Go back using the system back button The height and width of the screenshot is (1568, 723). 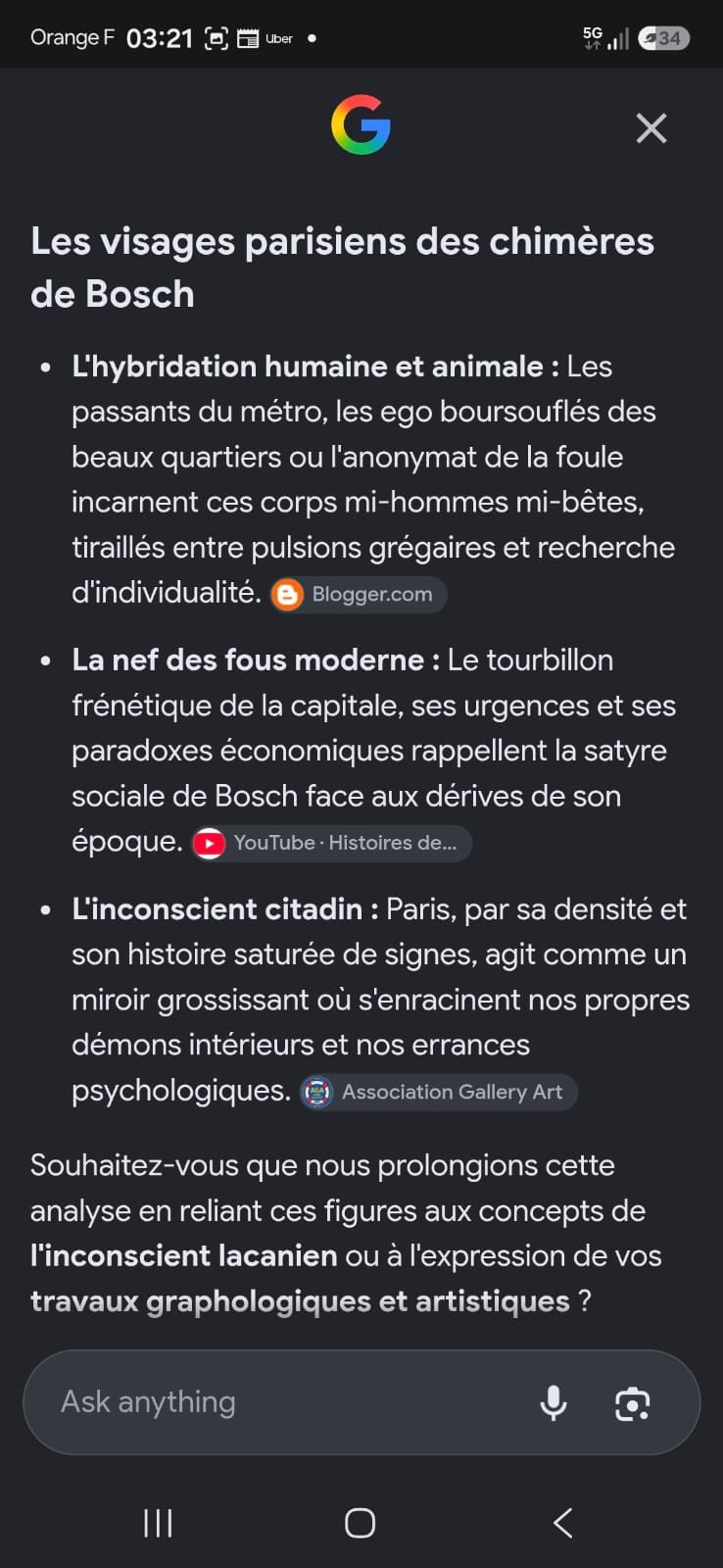point(562,1522)
